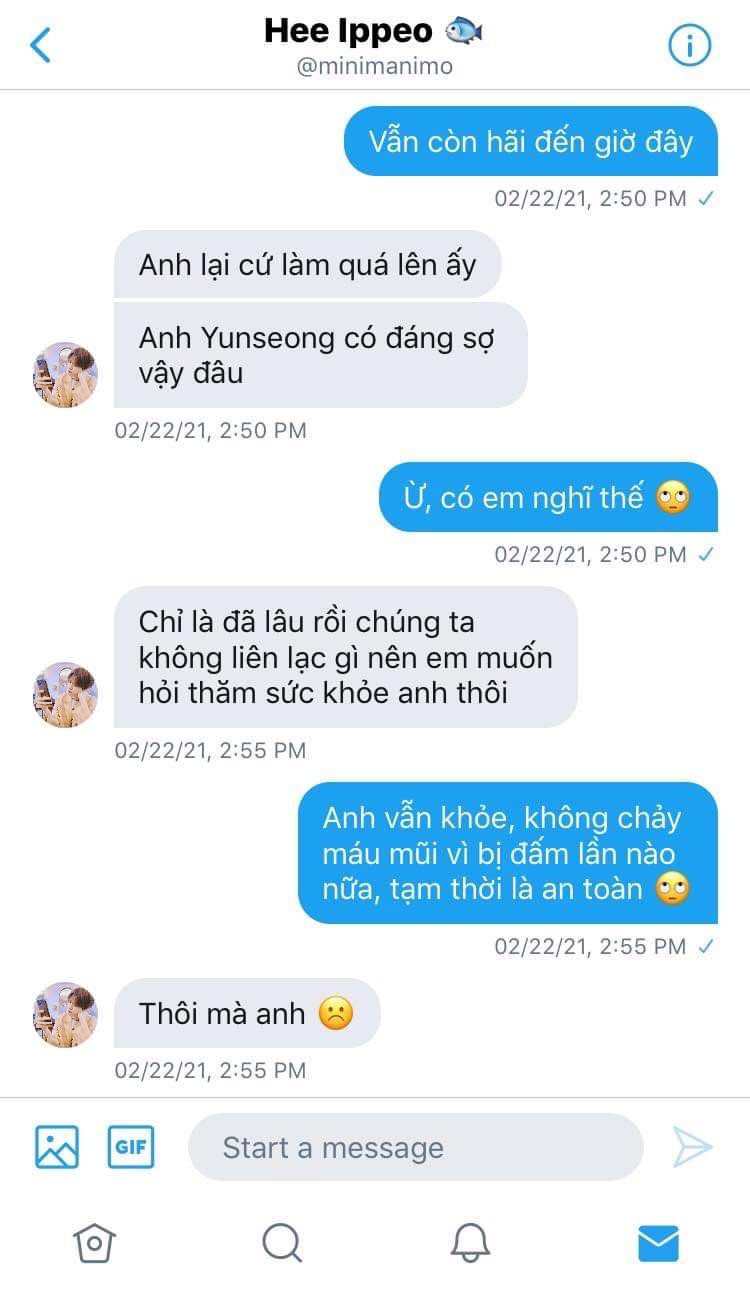Switch to the Messages envelope tab
Screen dimensions: 750x1295
coord(658,1243)
